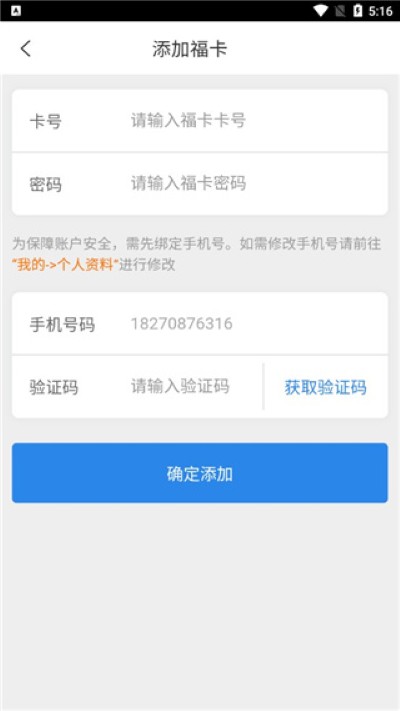
Task: Go back using the top-left arrow
Action: pos(26,49)
